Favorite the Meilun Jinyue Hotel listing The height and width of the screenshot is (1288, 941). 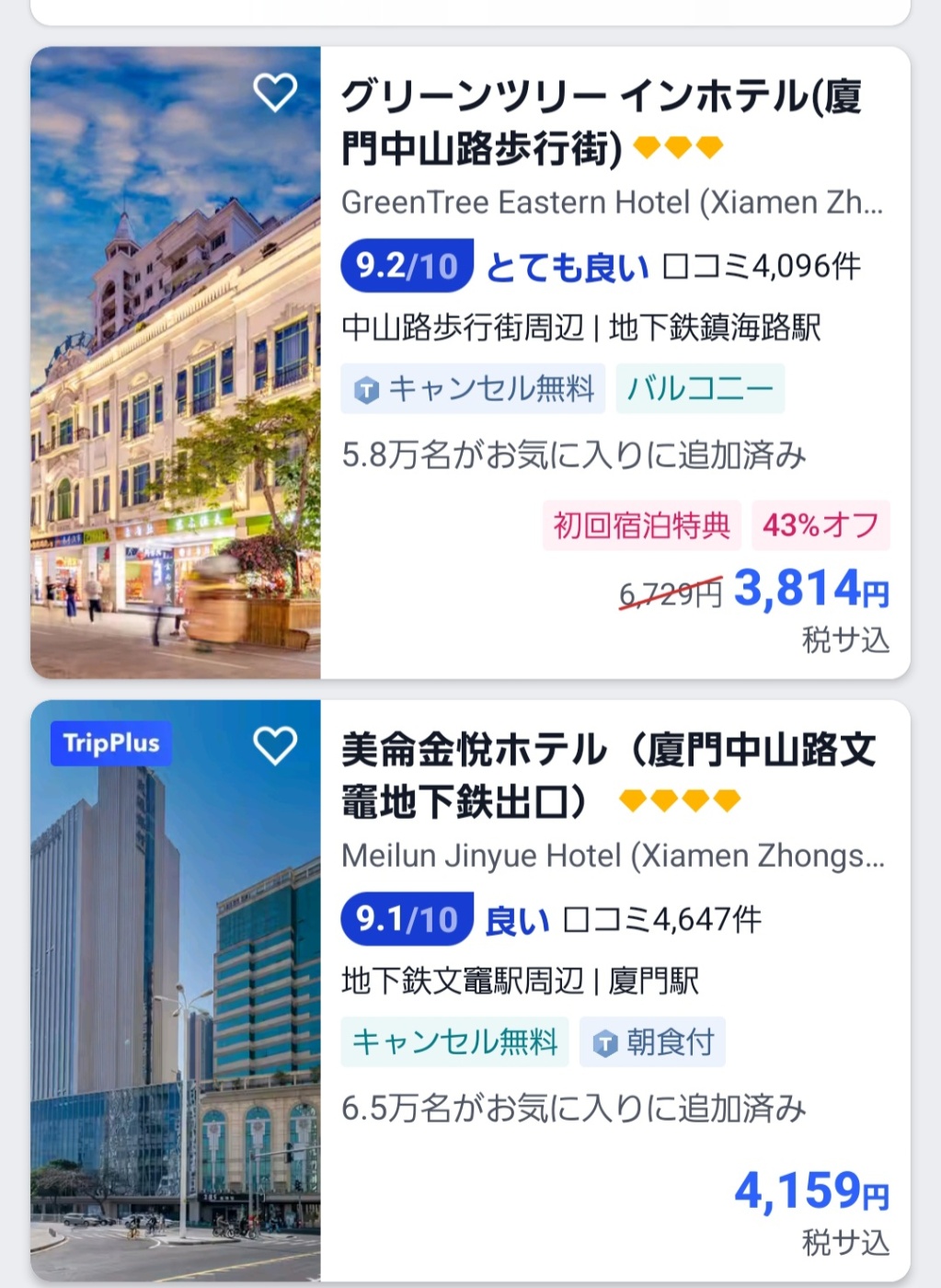point(274,745)
